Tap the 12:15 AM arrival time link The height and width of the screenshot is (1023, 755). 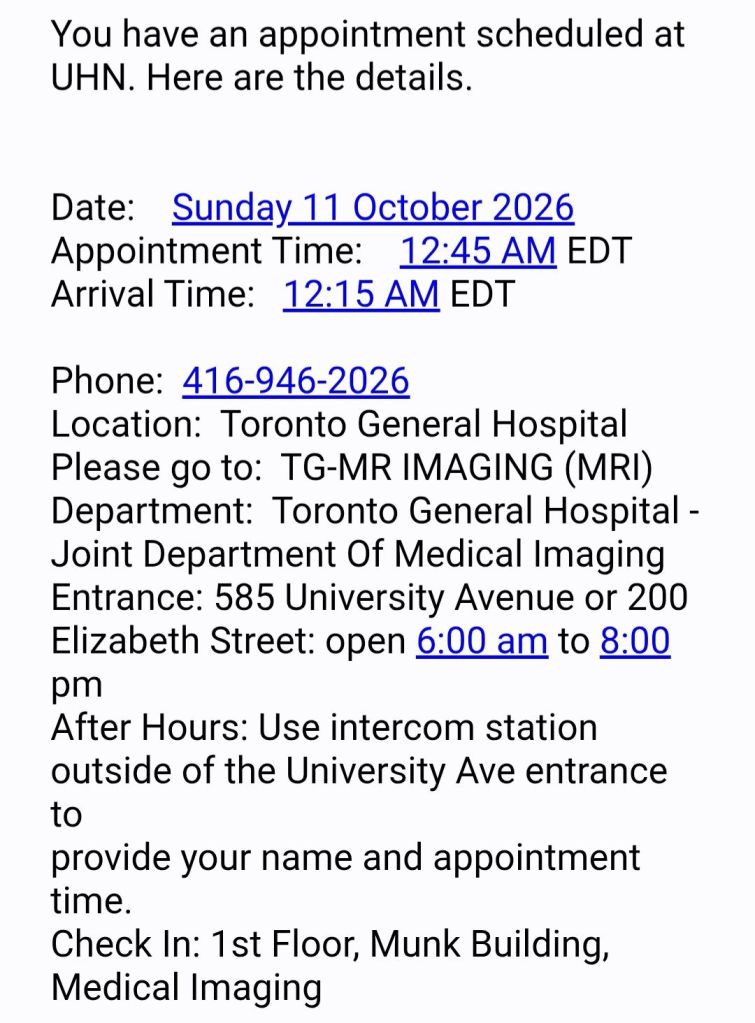(x=360, y=295)
